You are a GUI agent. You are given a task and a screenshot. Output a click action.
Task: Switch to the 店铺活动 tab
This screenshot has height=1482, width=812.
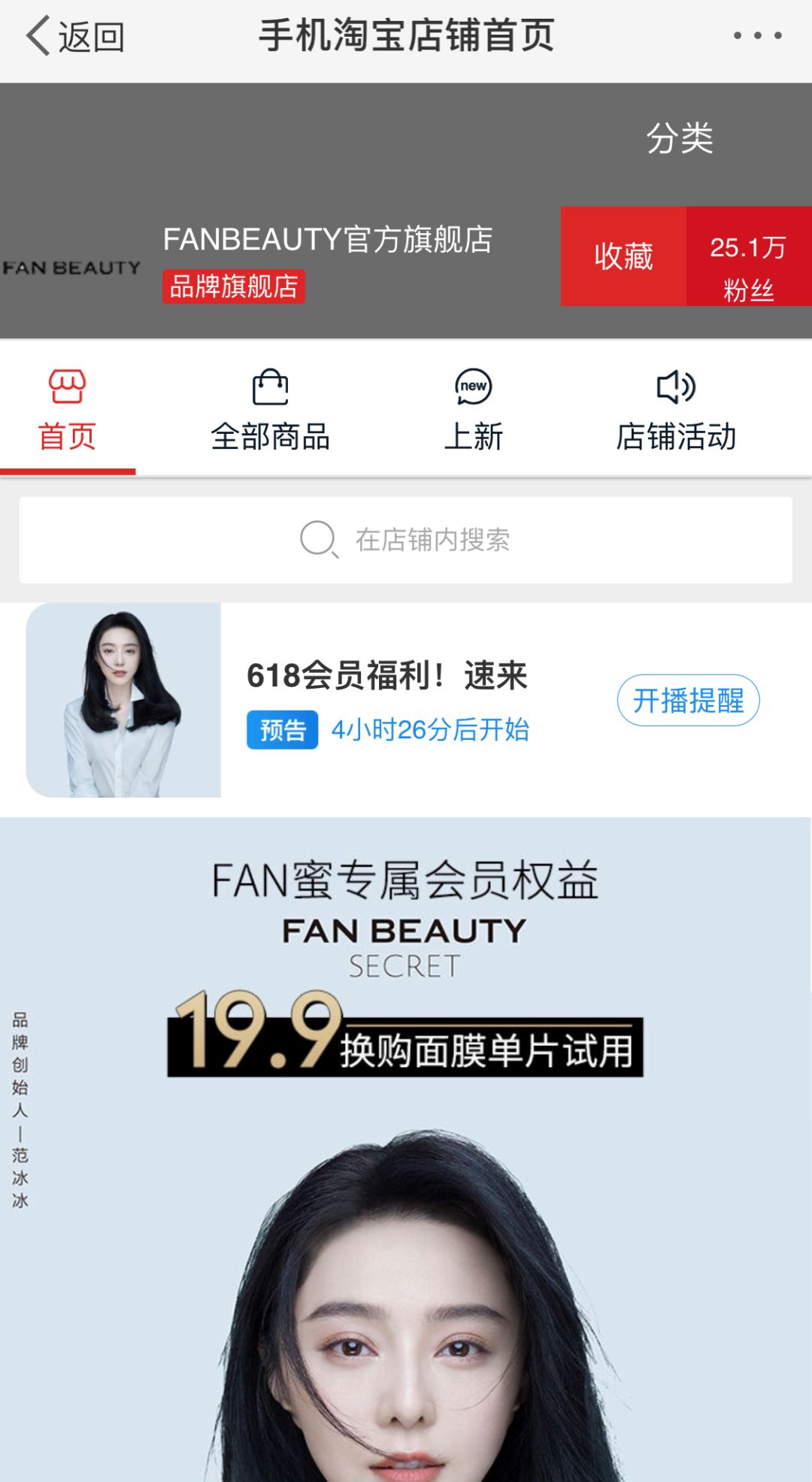tap(676, 411)
